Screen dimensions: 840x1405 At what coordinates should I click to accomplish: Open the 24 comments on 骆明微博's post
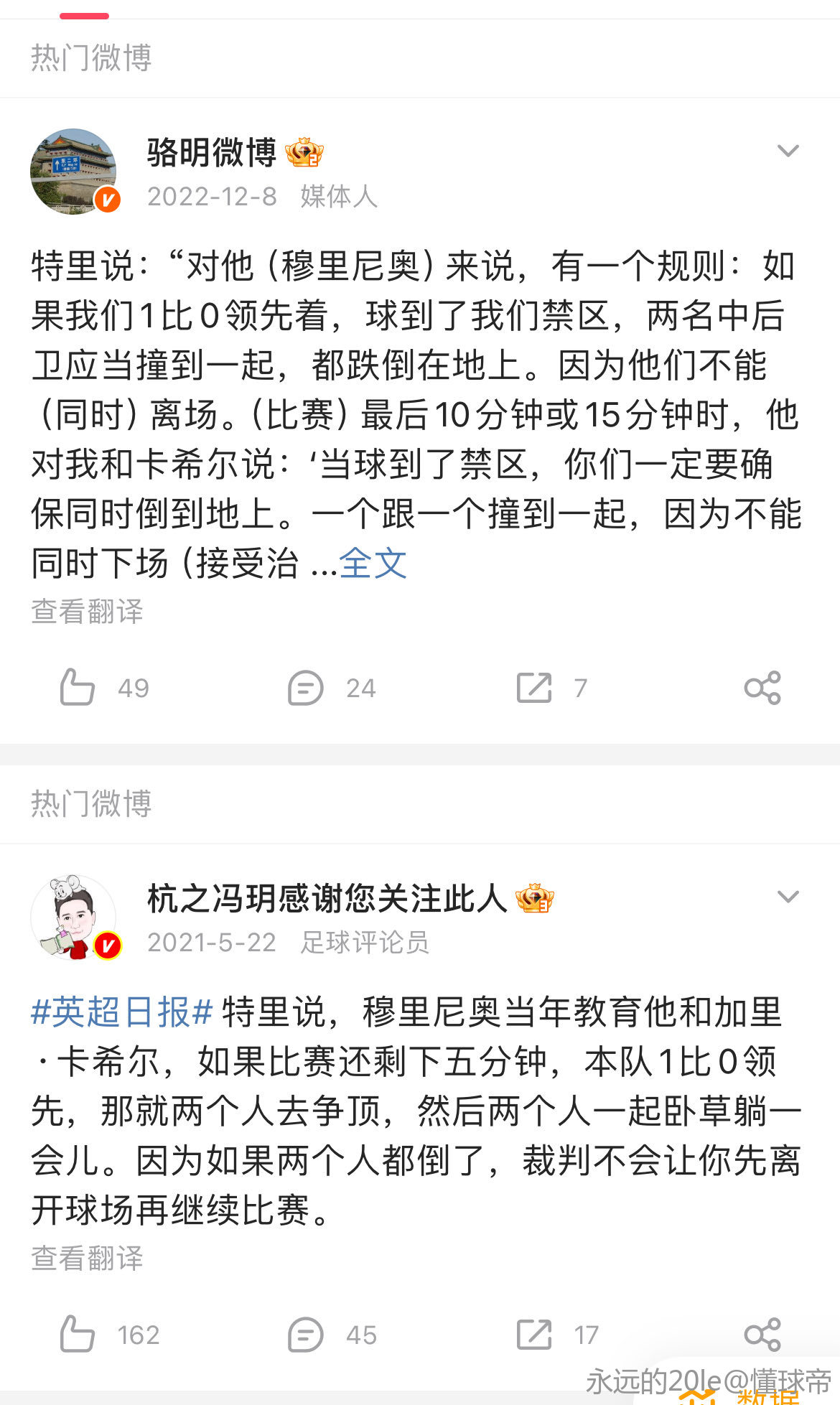click(x=306, y=688)
